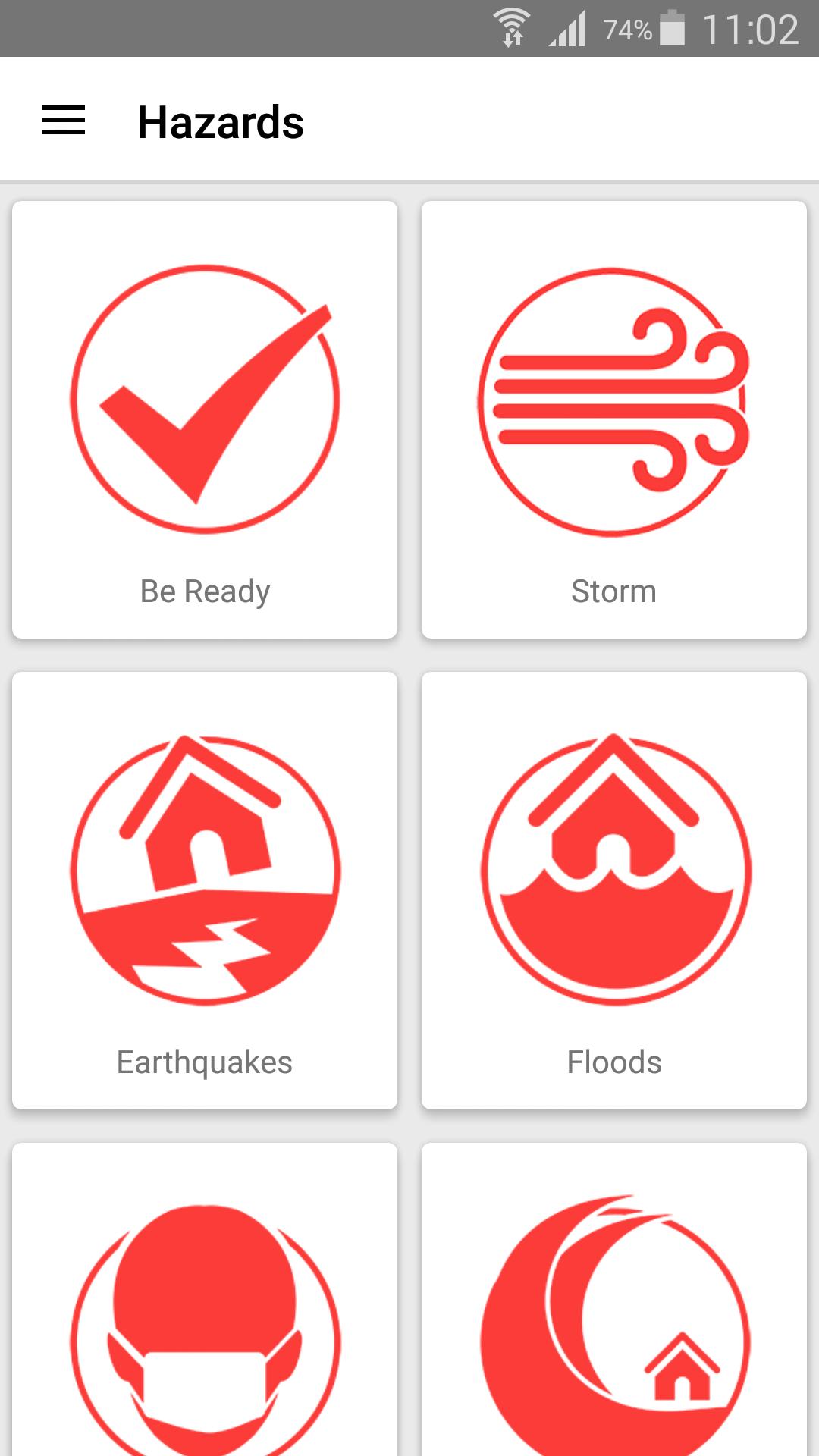
Task: Select the Storm hazard card
Action: (x=614, y=419)
